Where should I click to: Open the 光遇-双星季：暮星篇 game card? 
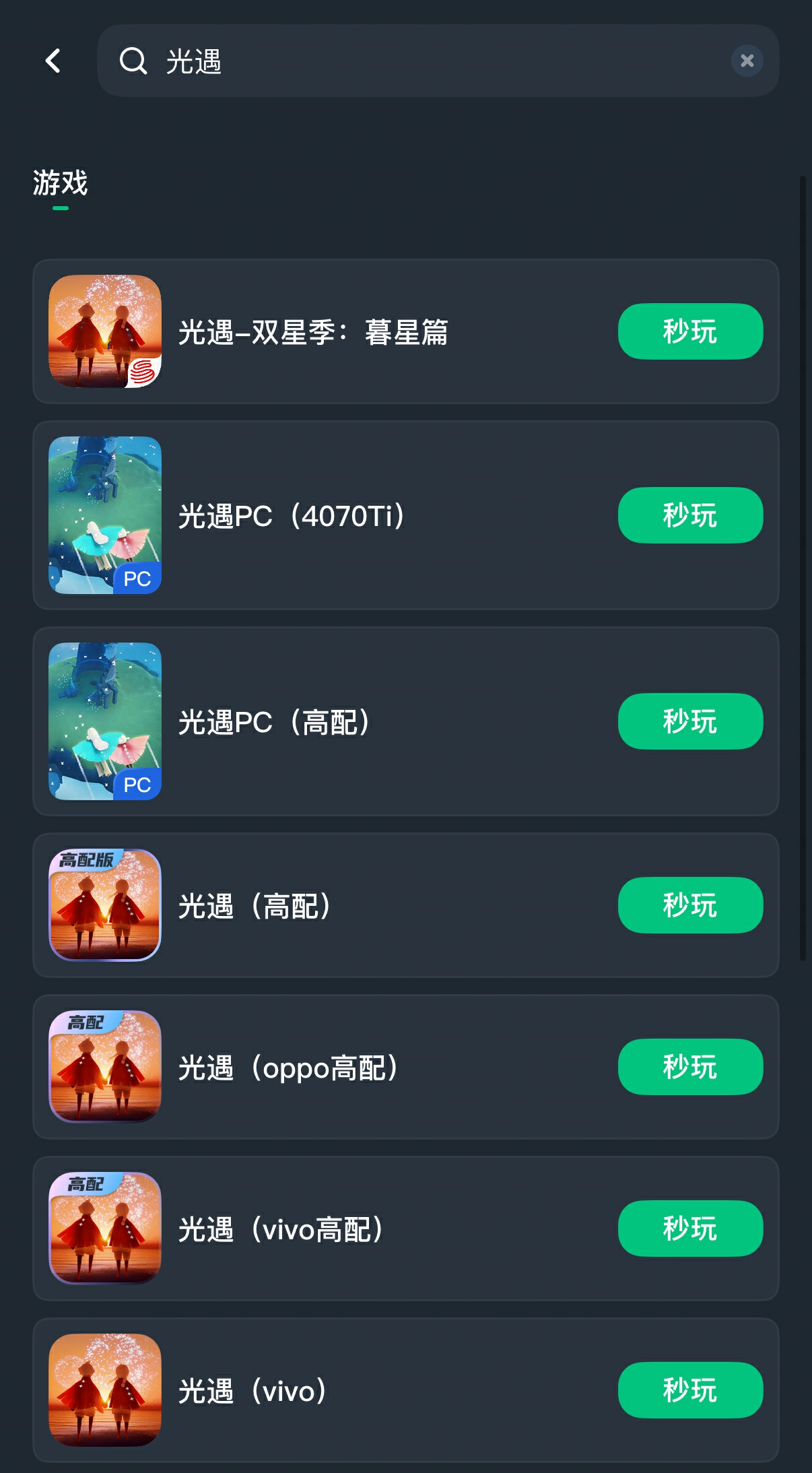(x=313, y=332)
